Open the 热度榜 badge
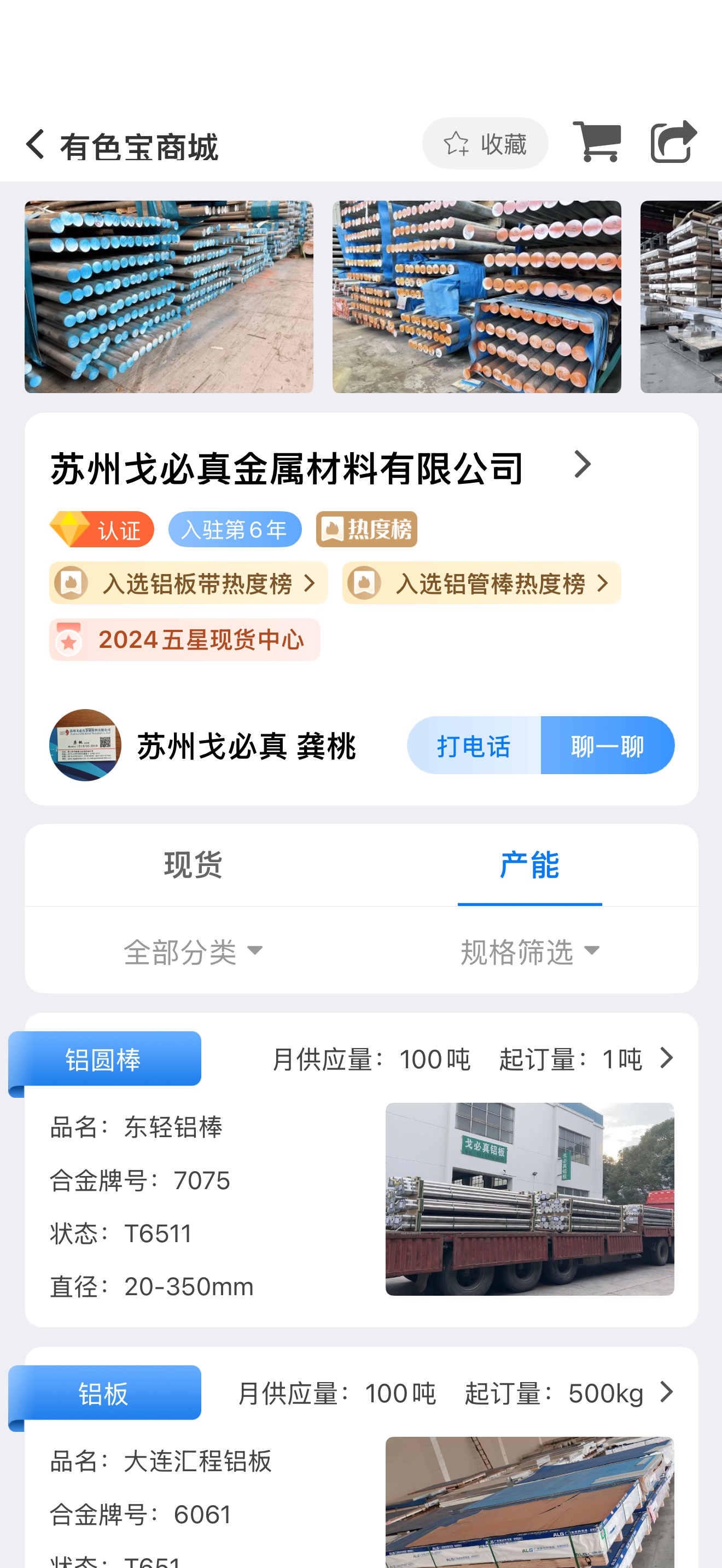This screenshot has height=1568, width=722. tap(366, 529)
